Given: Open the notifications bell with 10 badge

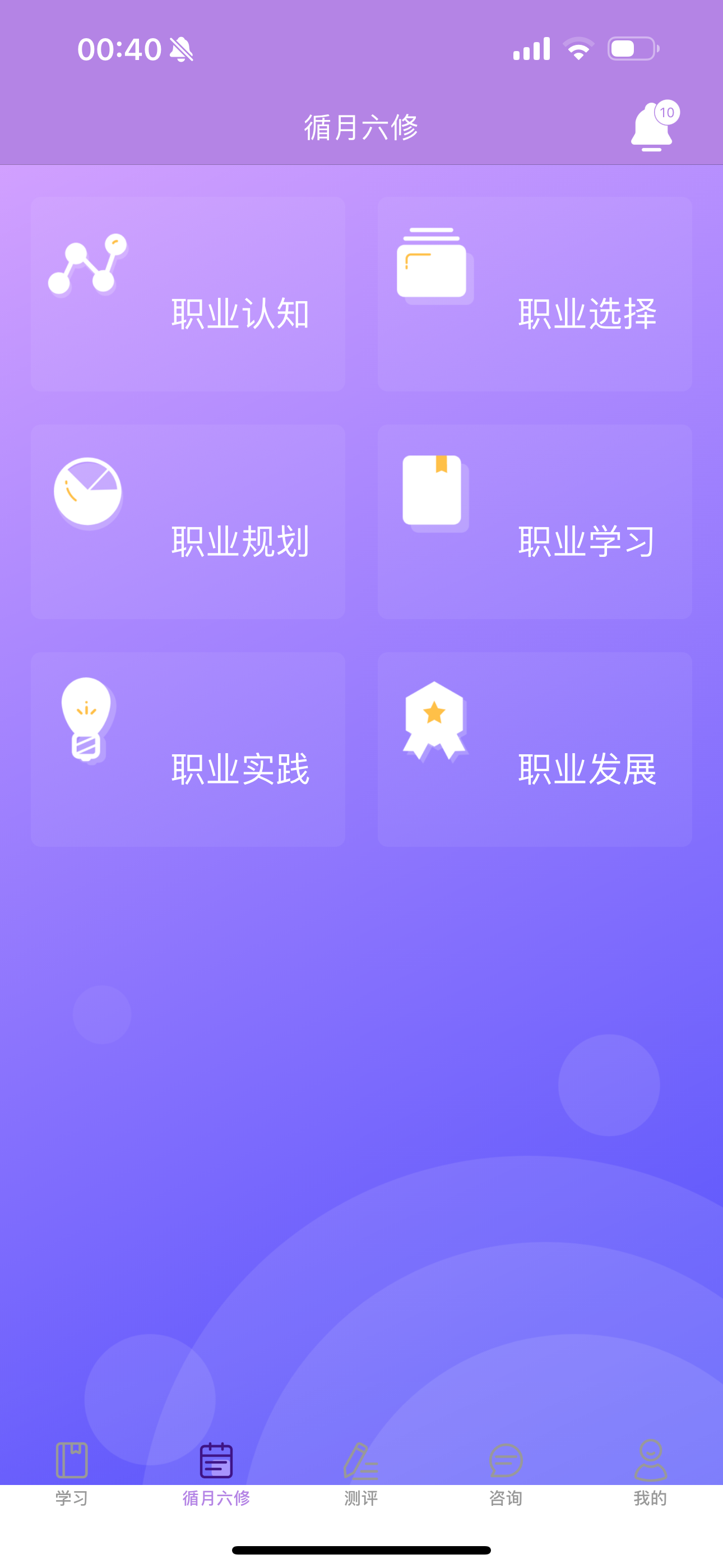Looking at the screenshot, I should point(652,127).
